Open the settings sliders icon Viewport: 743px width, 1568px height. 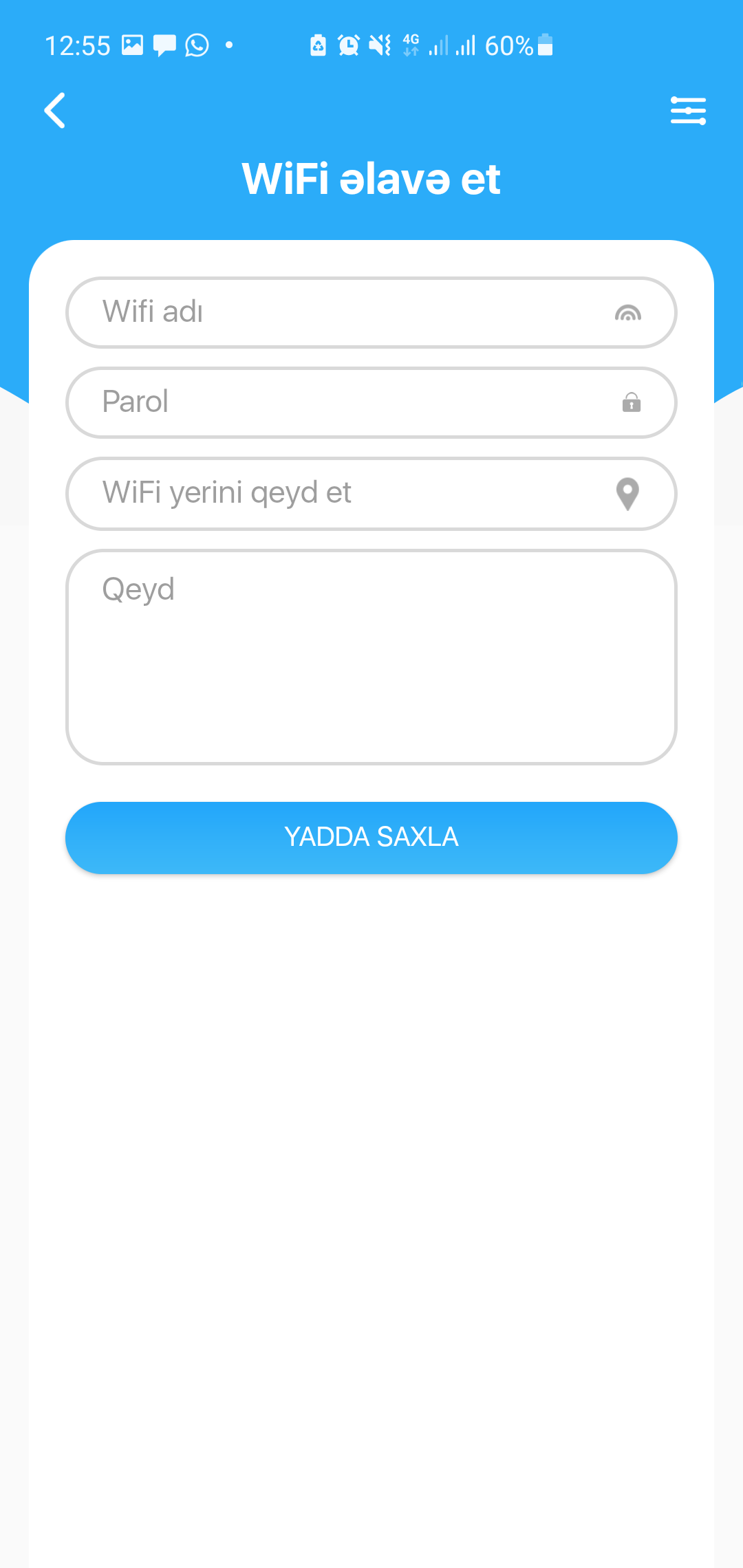(688, 111)
